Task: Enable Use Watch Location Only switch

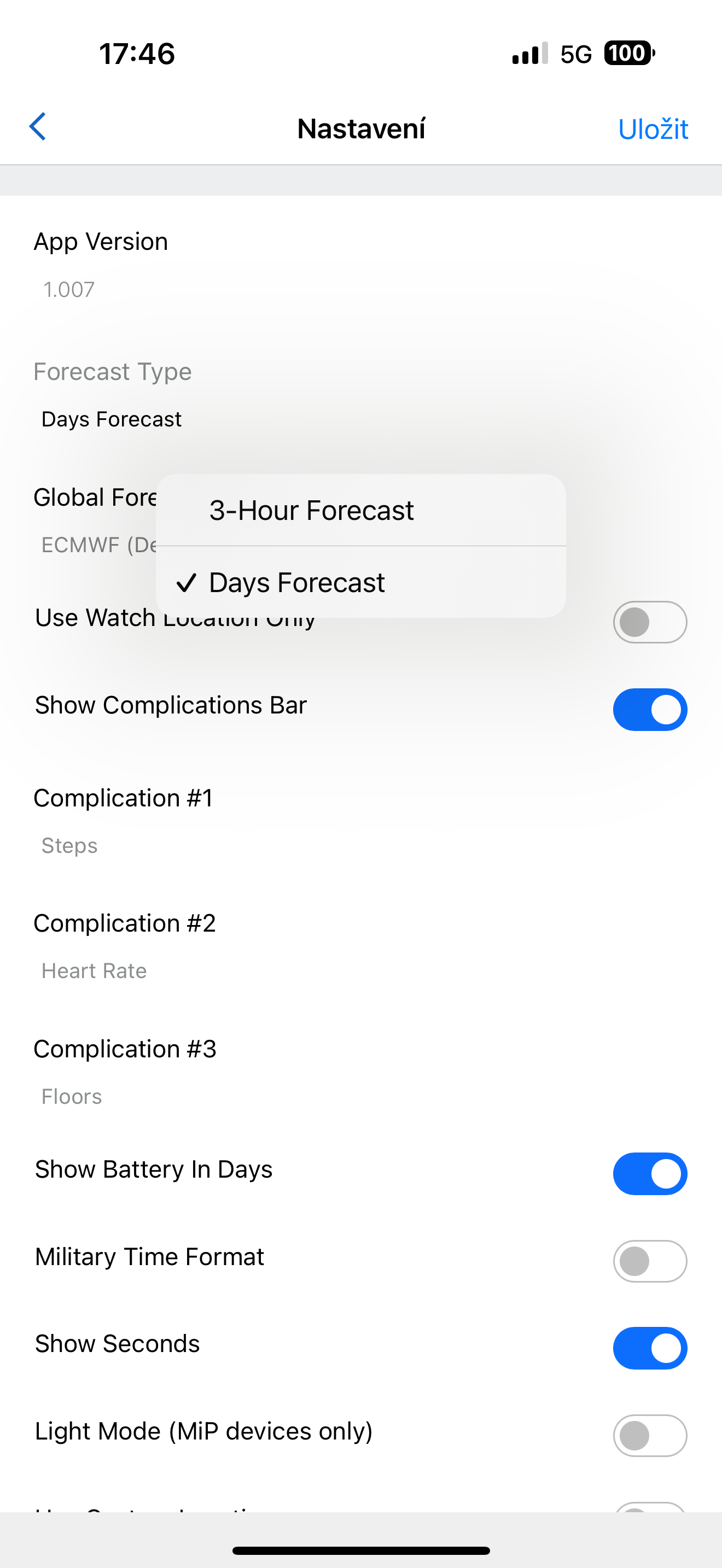Action: tap(650, 622)
